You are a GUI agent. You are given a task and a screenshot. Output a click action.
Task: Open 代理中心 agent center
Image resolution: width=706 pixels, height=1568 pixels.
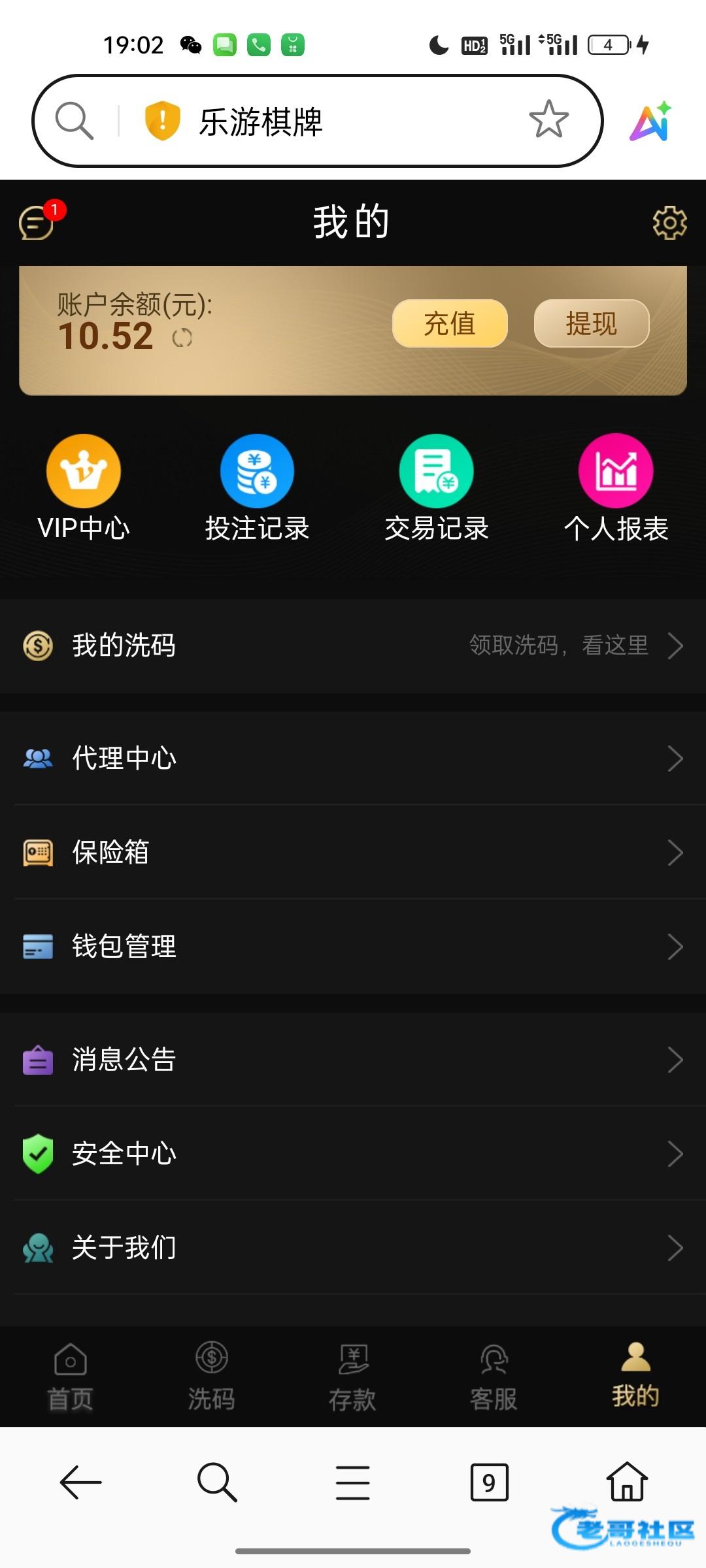353,758
